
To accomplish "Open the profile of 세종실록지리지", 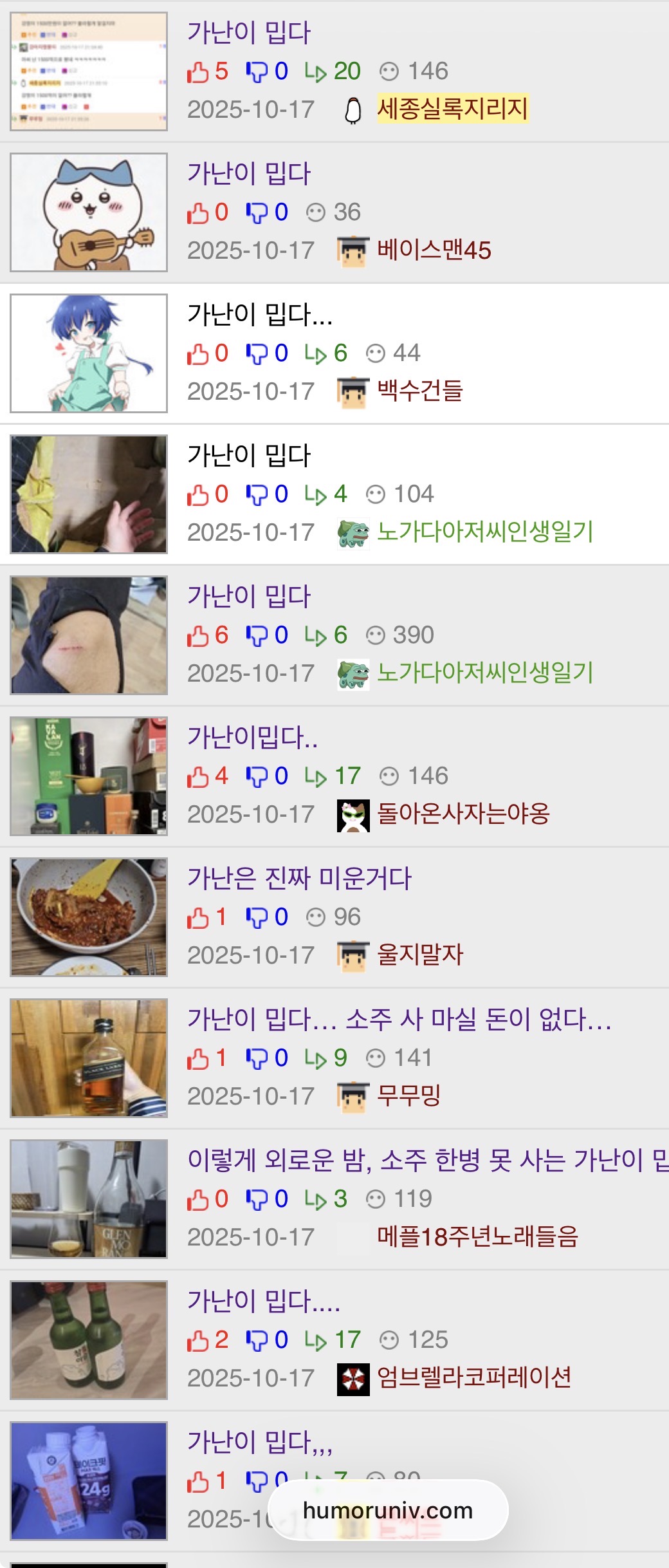I will [x=452, y=109].
